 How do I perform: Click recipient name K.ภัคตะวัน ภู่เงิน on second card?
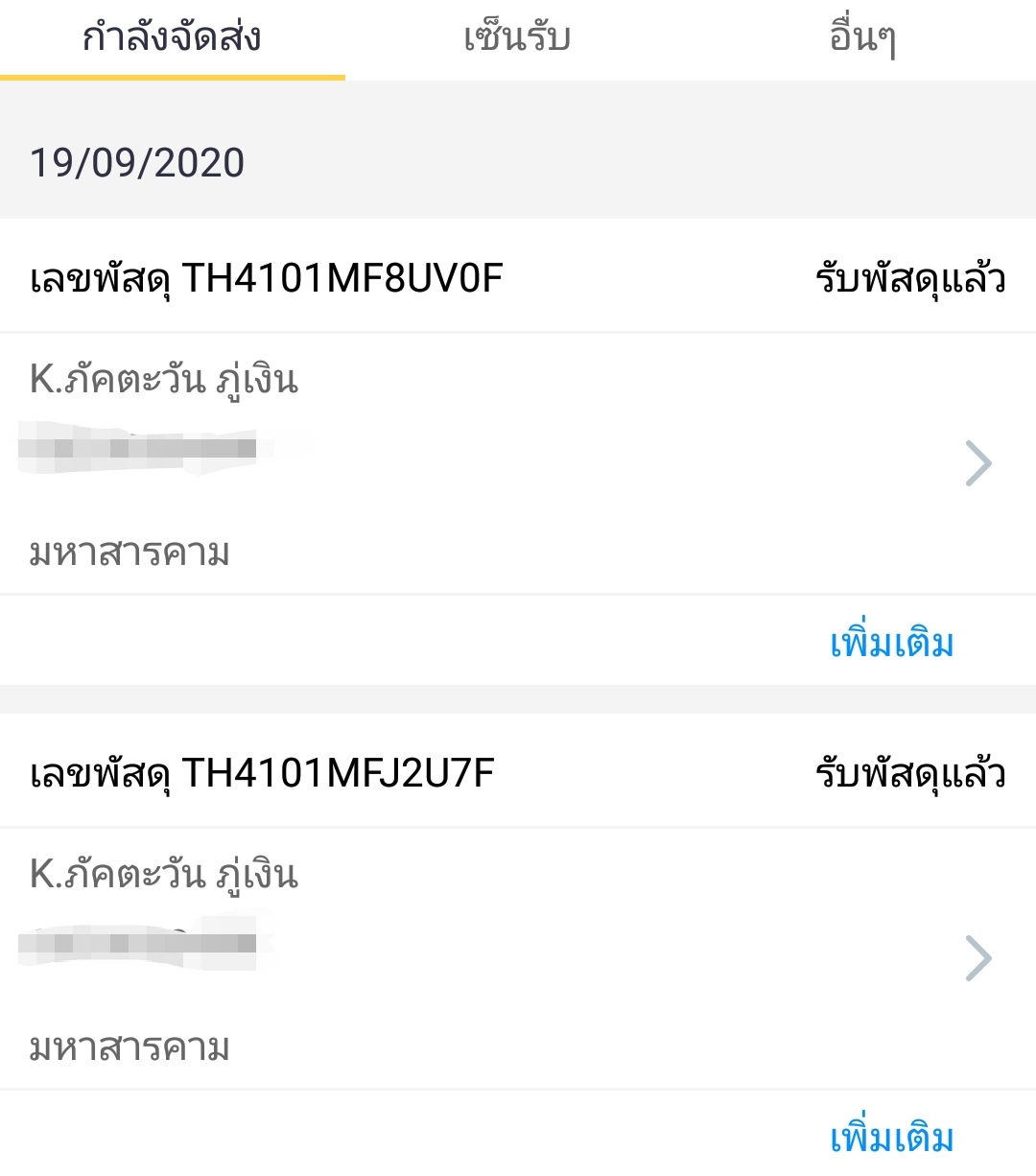[165, 873]
